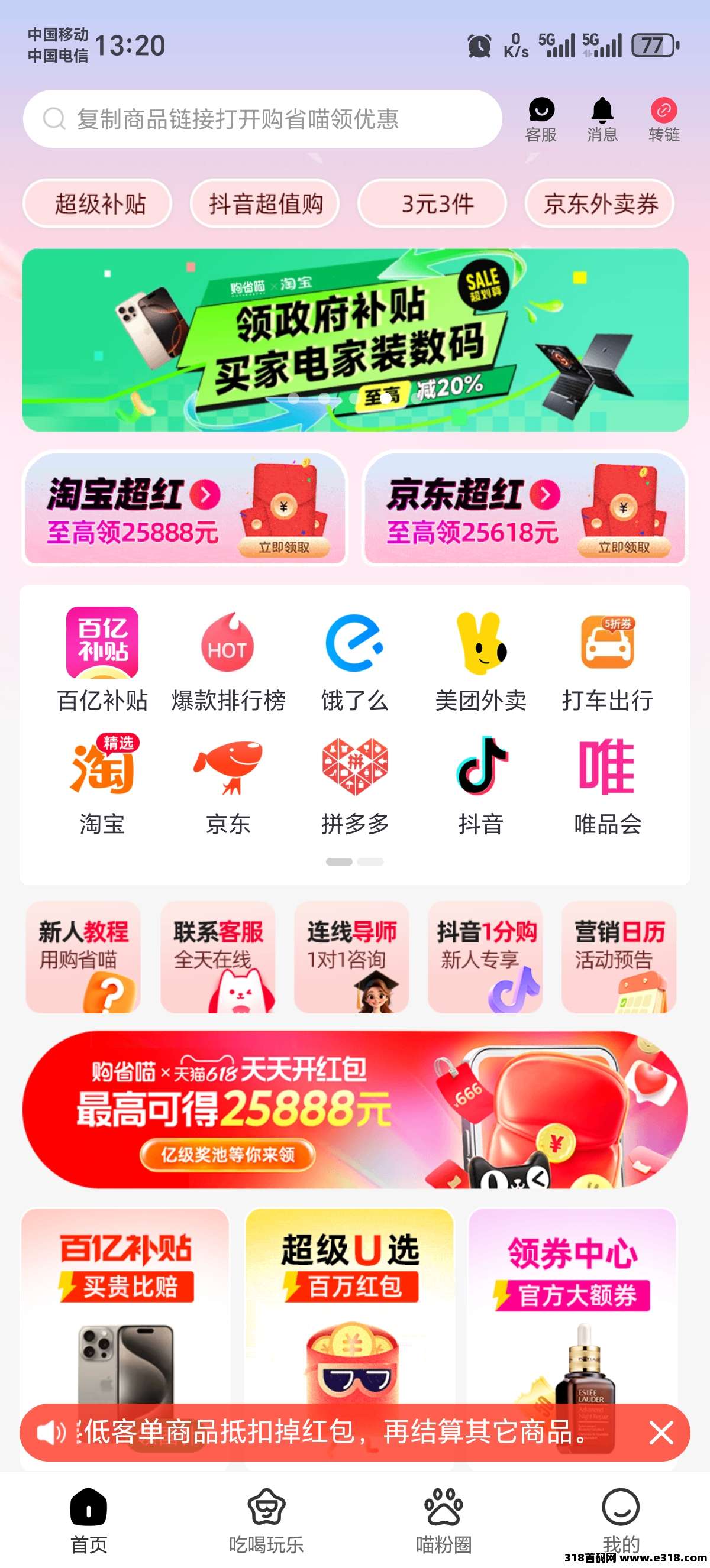Open the 领政府补贴 banner
The height and width of the screenshot is (1568, 710).
[x=355, y=339]
